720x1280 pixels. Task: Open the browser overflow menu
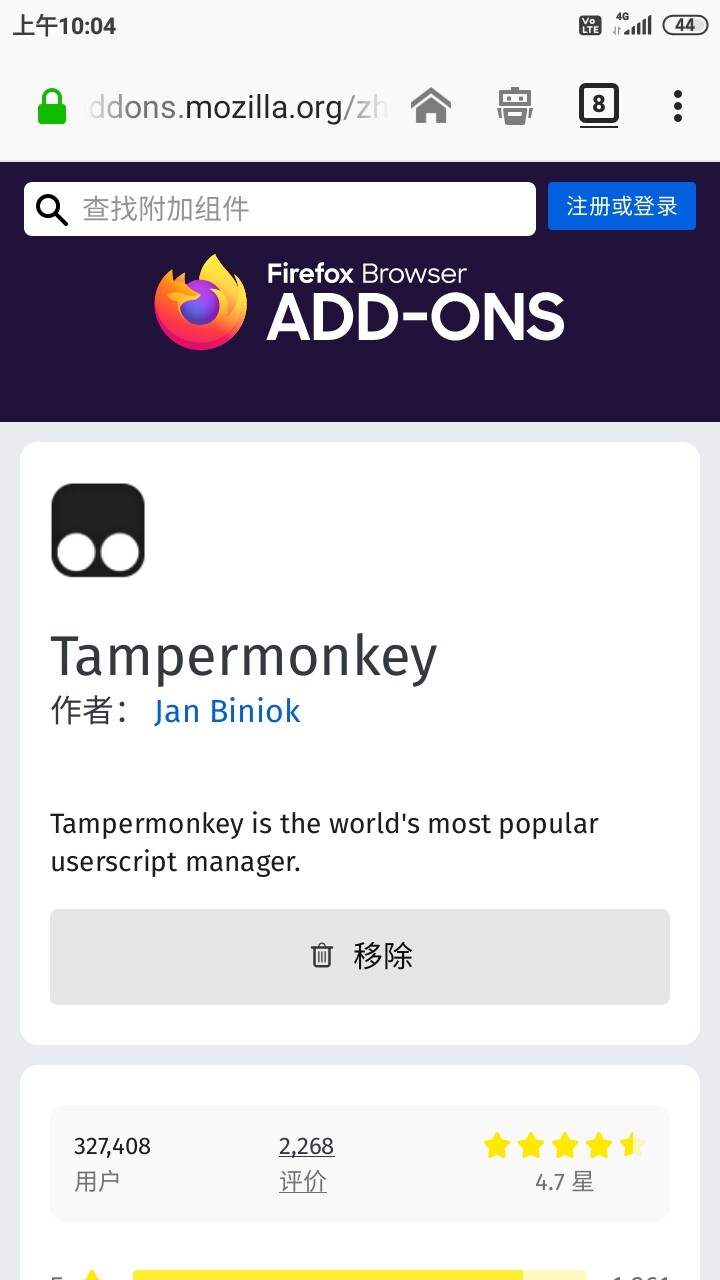pos(677,105)
